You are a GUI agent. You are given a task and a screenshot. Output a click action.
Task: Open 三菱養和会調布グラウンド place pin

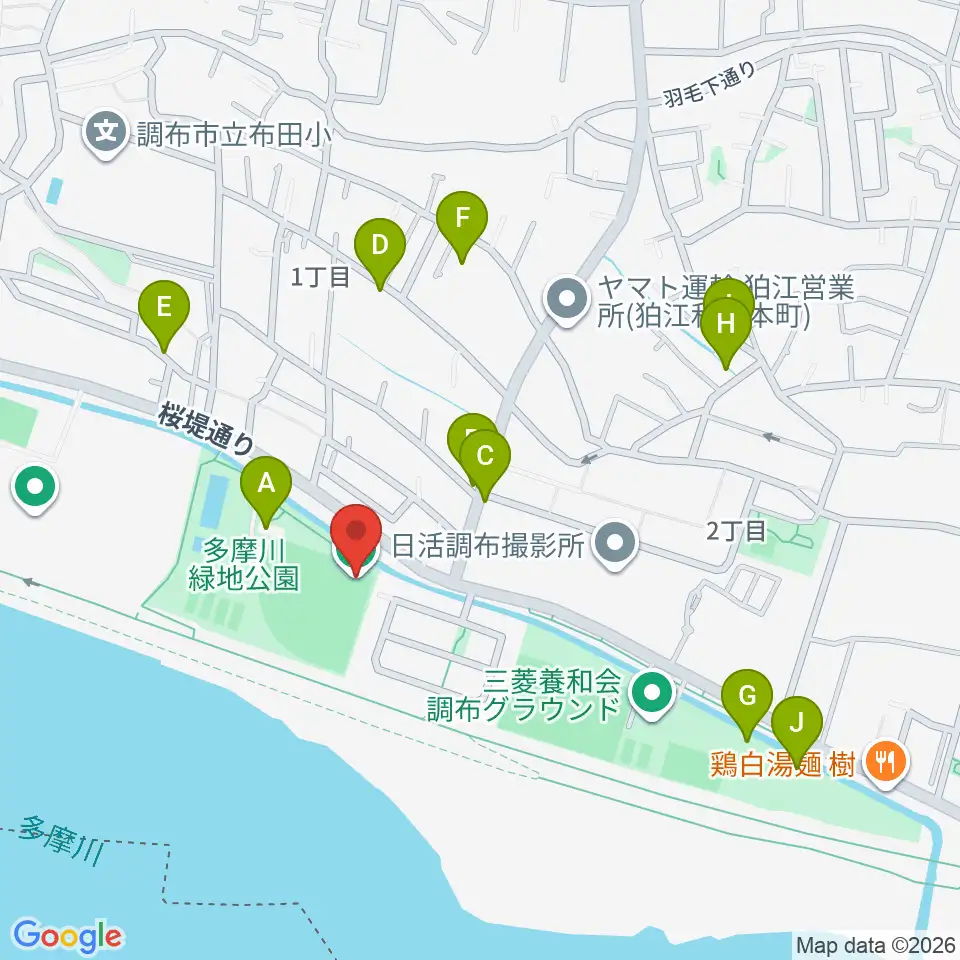coord(652,694)
